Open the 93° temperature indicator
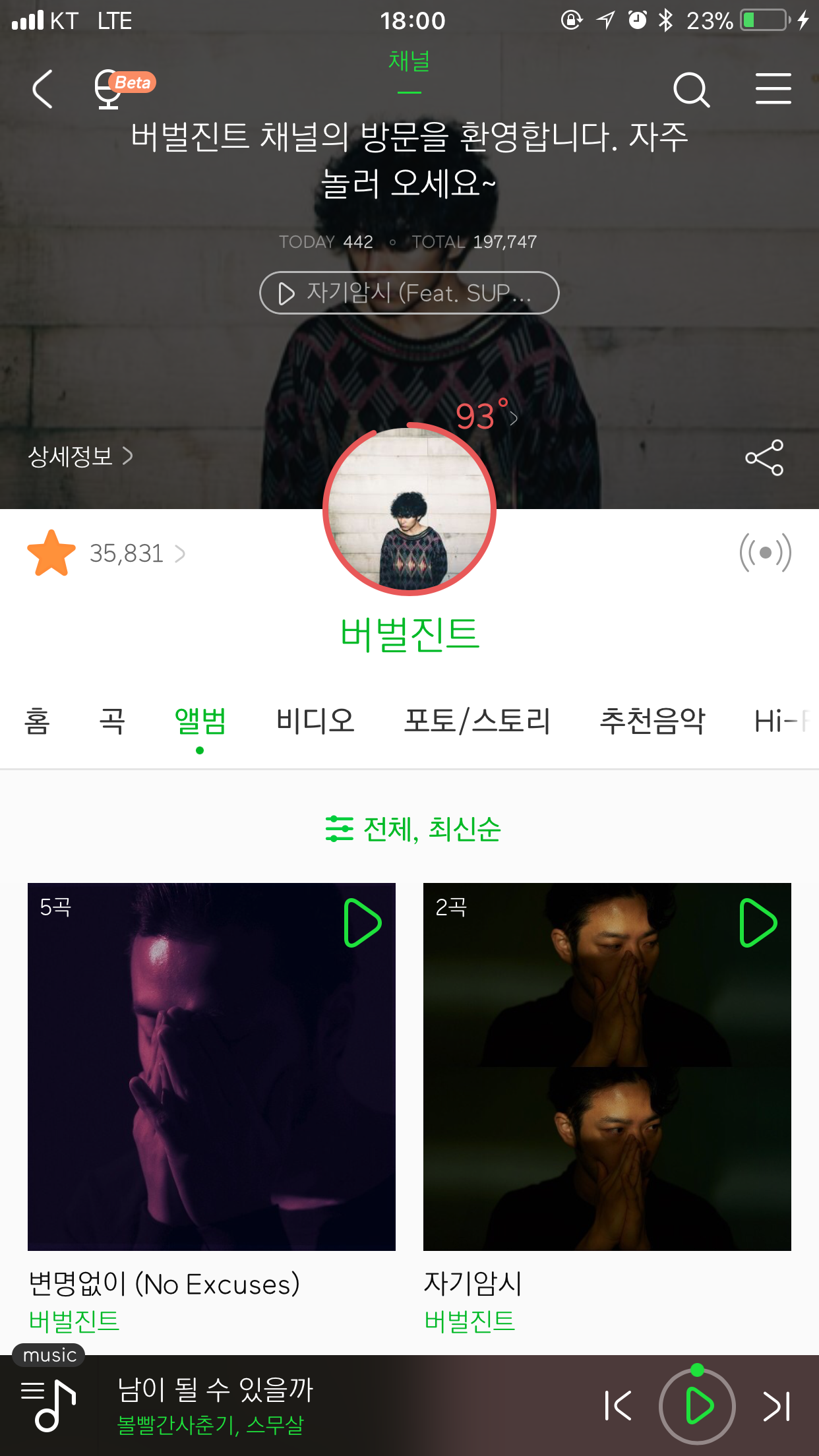The image size is (819, 1456). (x=485, y=416)
